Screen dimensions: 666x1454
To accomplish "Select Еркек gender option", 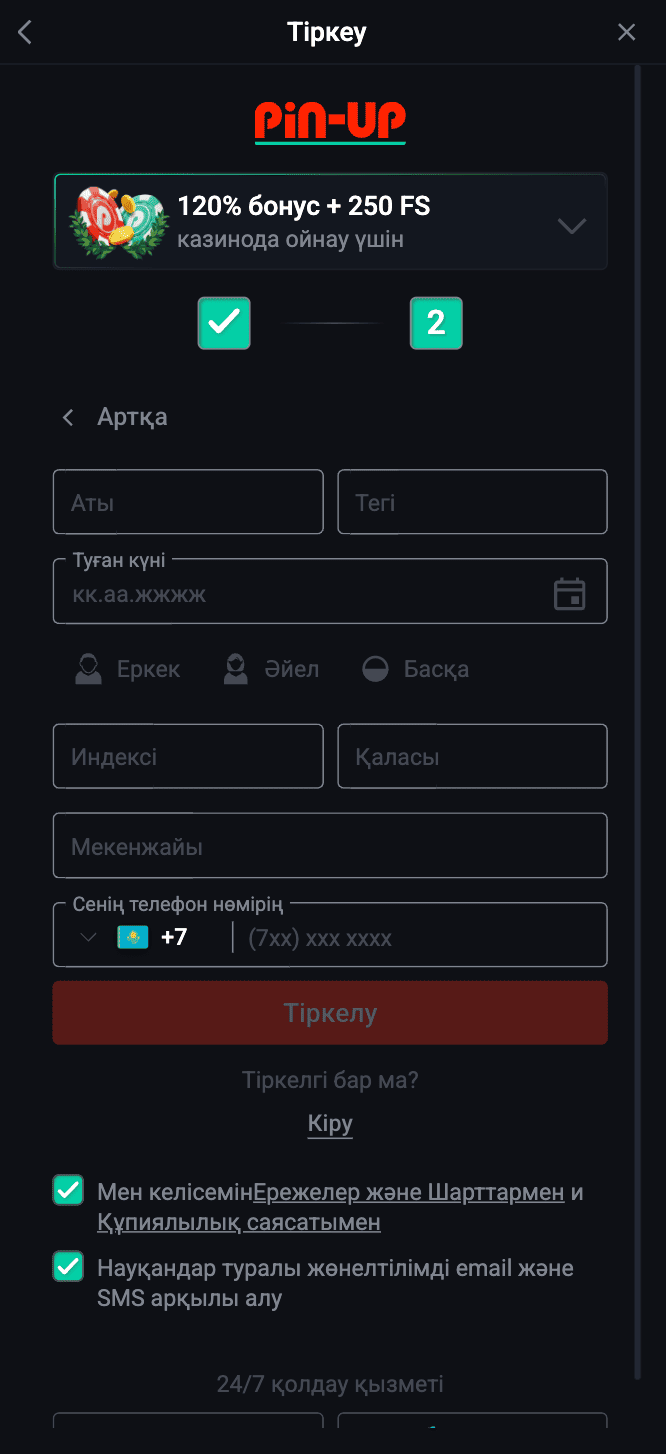I will click(128, 669).
